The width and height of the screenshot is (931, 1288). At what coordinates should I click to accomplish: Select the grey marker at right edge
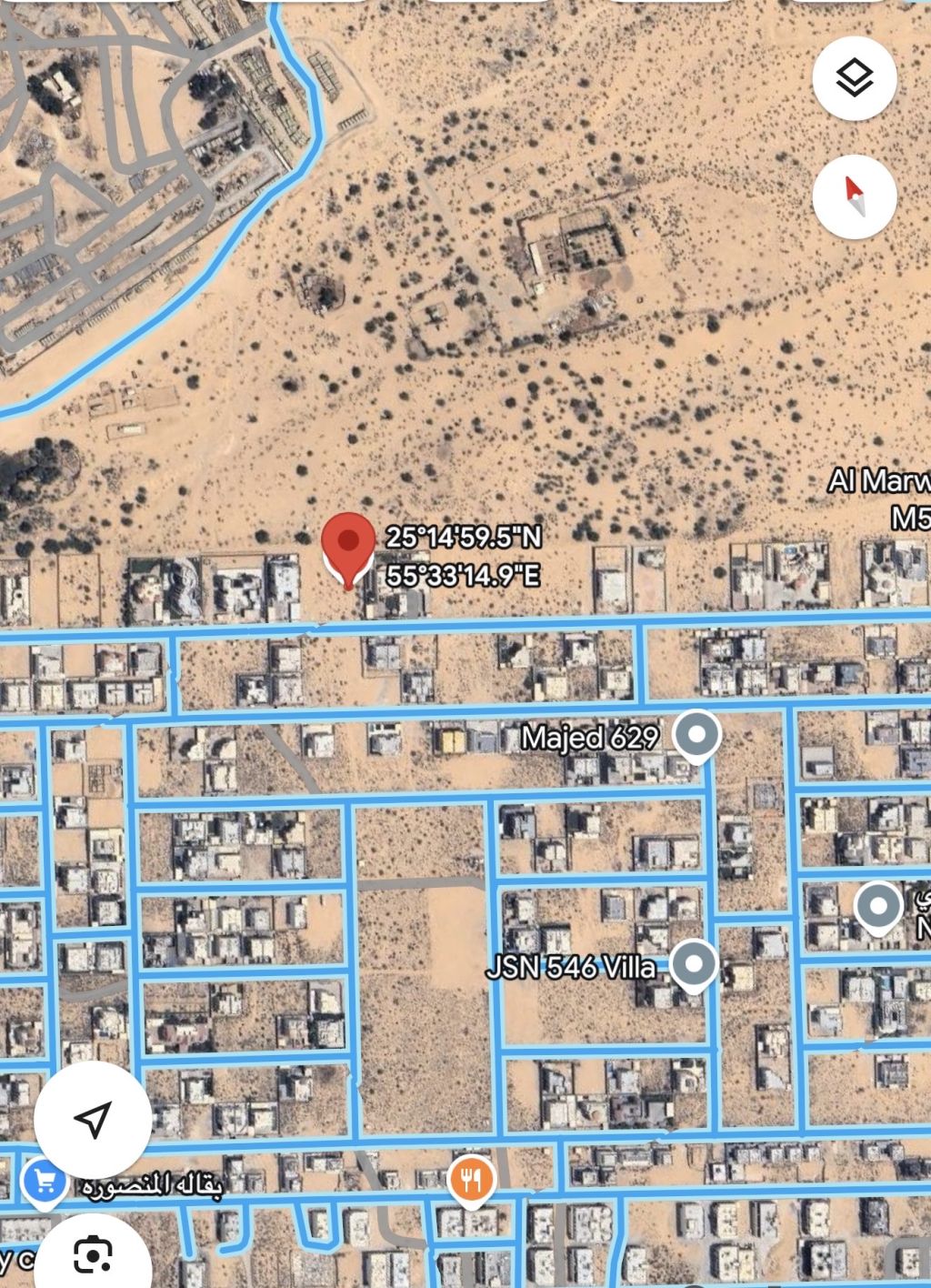point(878,908)
